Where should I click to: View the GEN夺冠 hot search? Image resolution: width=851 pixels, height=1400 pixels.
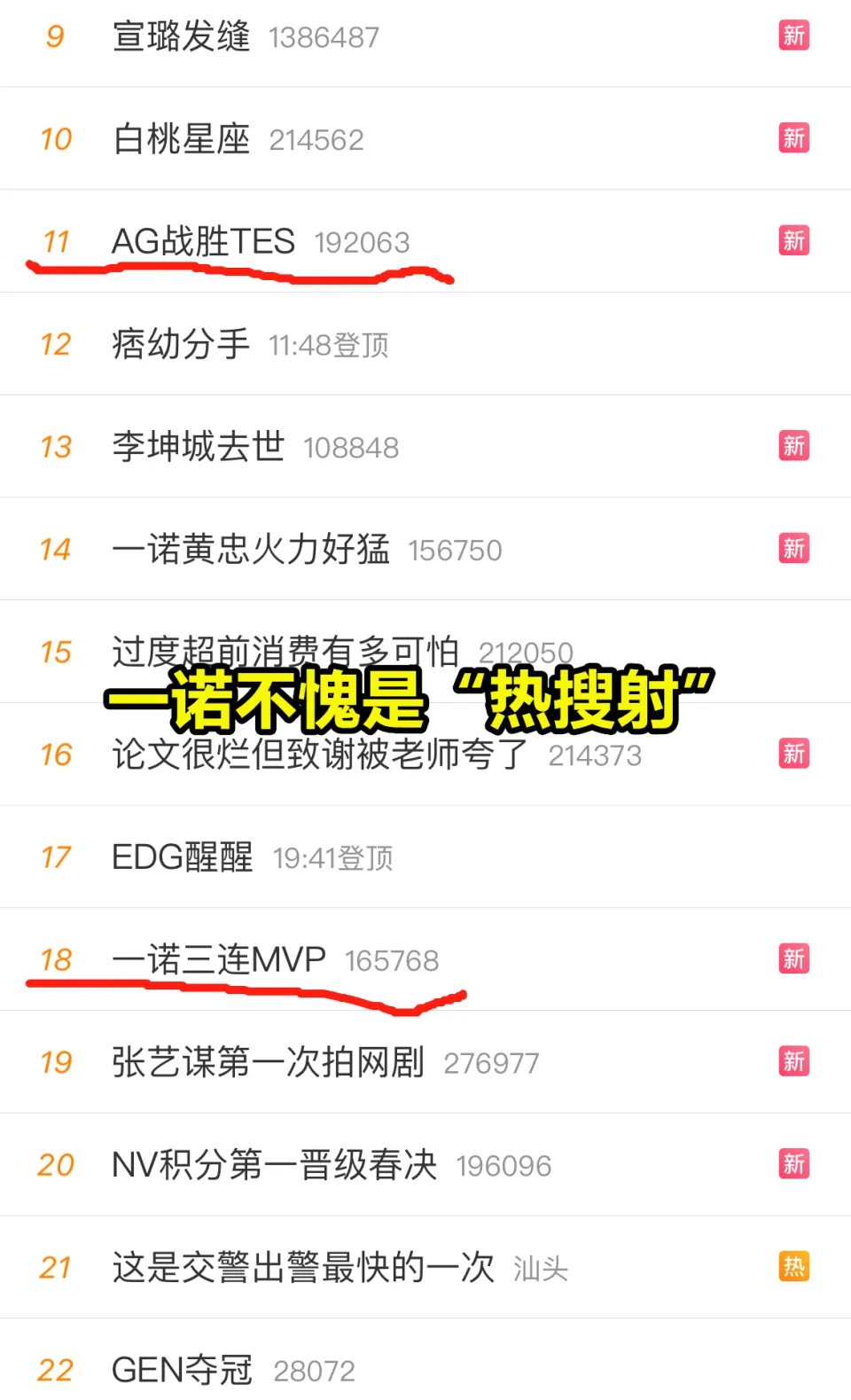182,1371
